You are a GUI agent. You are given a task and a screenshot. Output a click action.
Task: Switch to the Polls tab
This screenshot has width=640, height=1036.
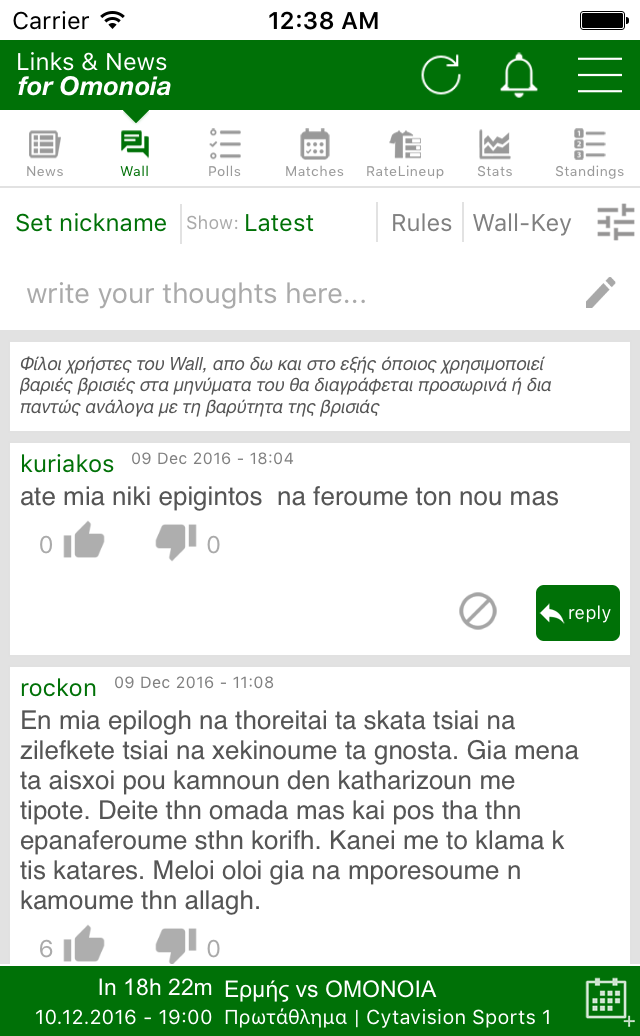[x=225, y=153]
